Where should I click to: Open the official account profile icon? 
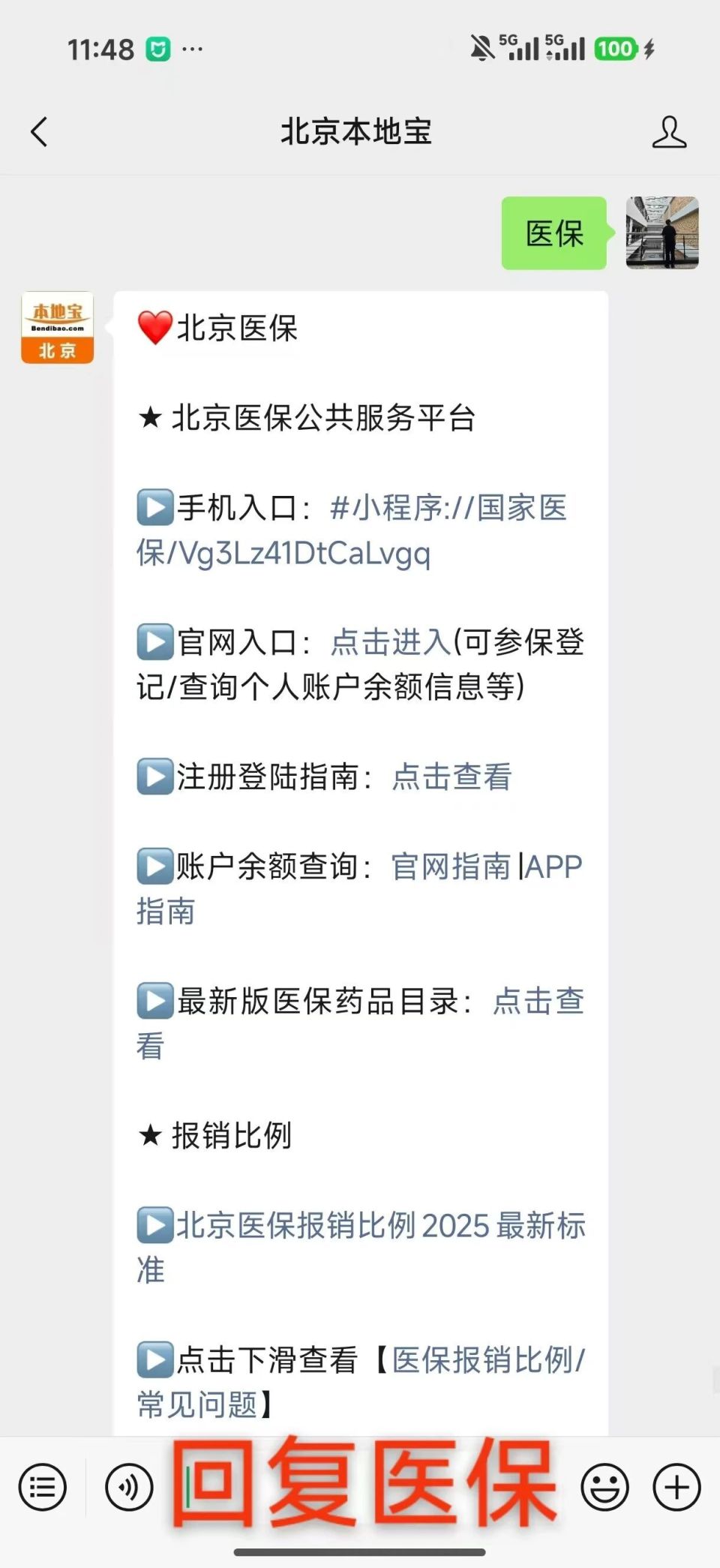tap(671, 131)
